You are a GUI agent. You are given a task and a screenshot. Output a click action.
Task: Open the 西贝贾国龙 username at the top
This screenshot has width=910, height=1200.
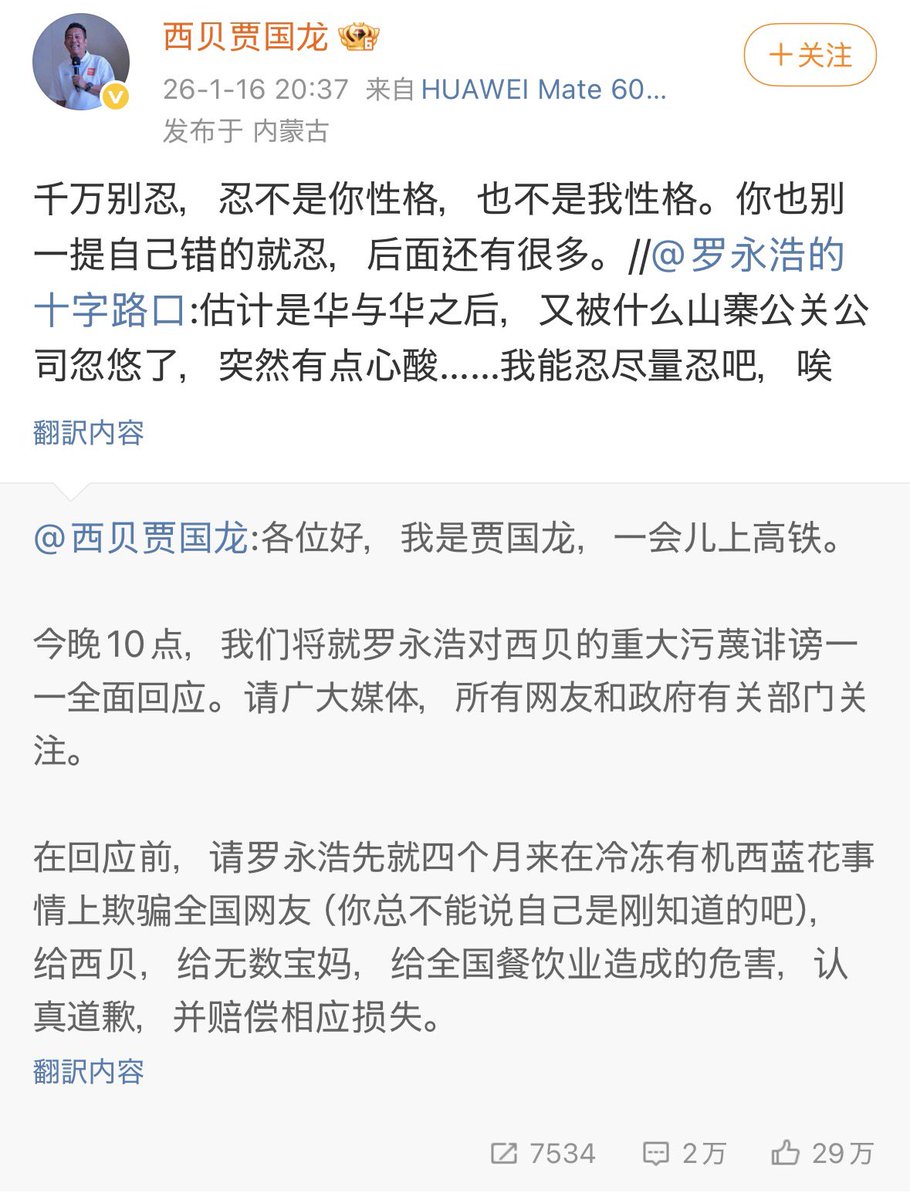(246, 39)
